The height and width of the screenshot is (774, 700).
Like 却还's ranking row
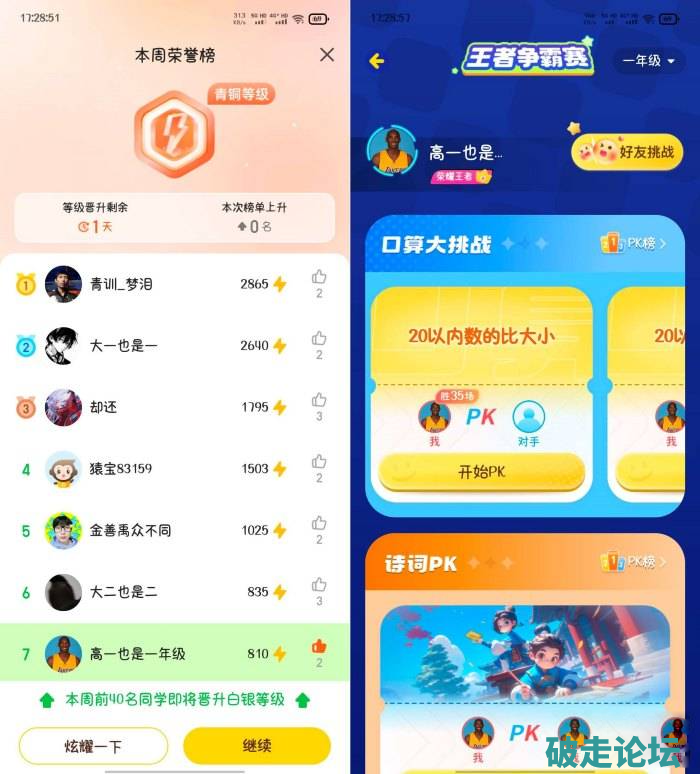[319, 400]
